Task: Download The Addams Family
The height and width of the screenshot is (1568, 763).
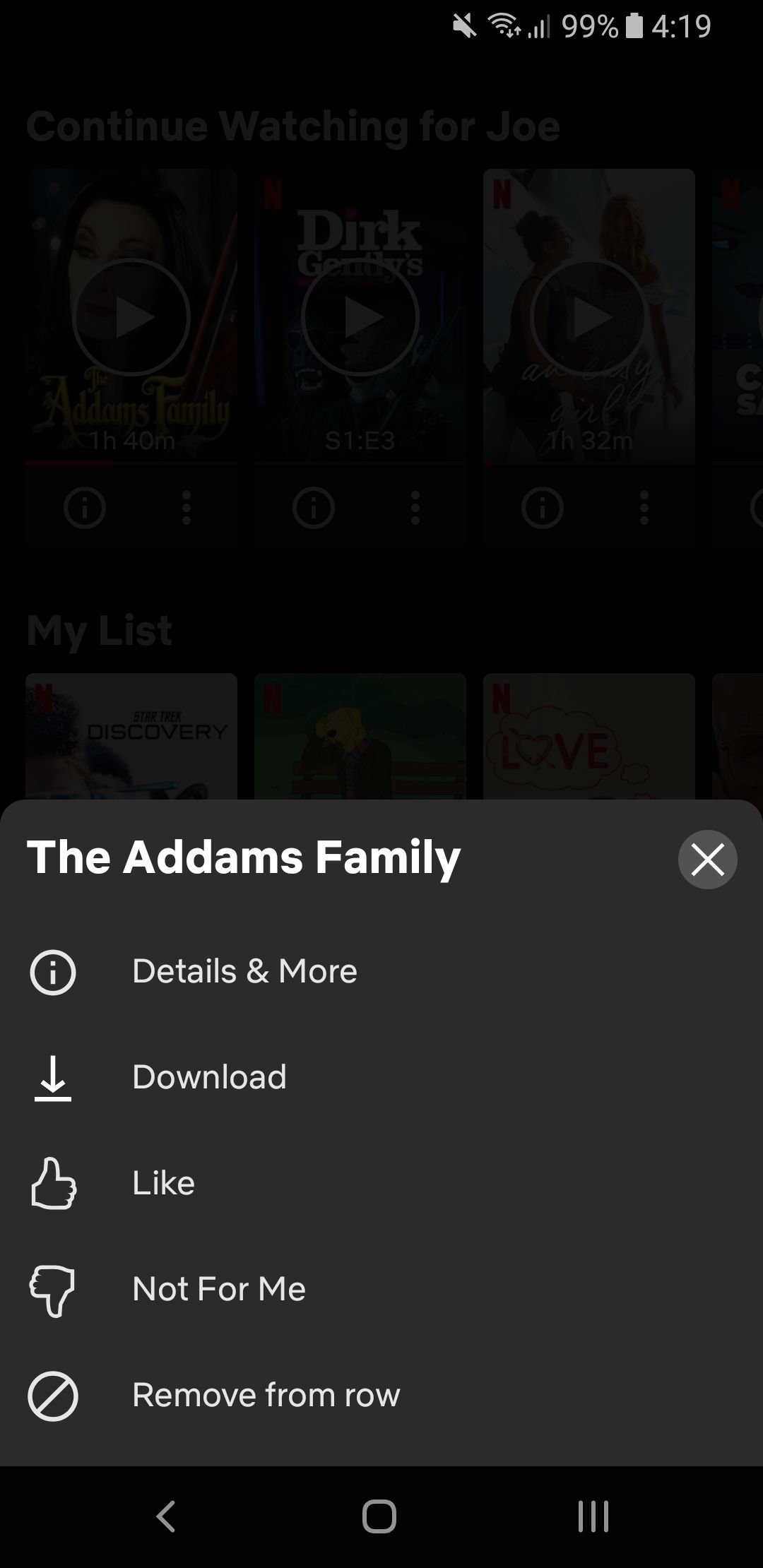Action: 209,1077
